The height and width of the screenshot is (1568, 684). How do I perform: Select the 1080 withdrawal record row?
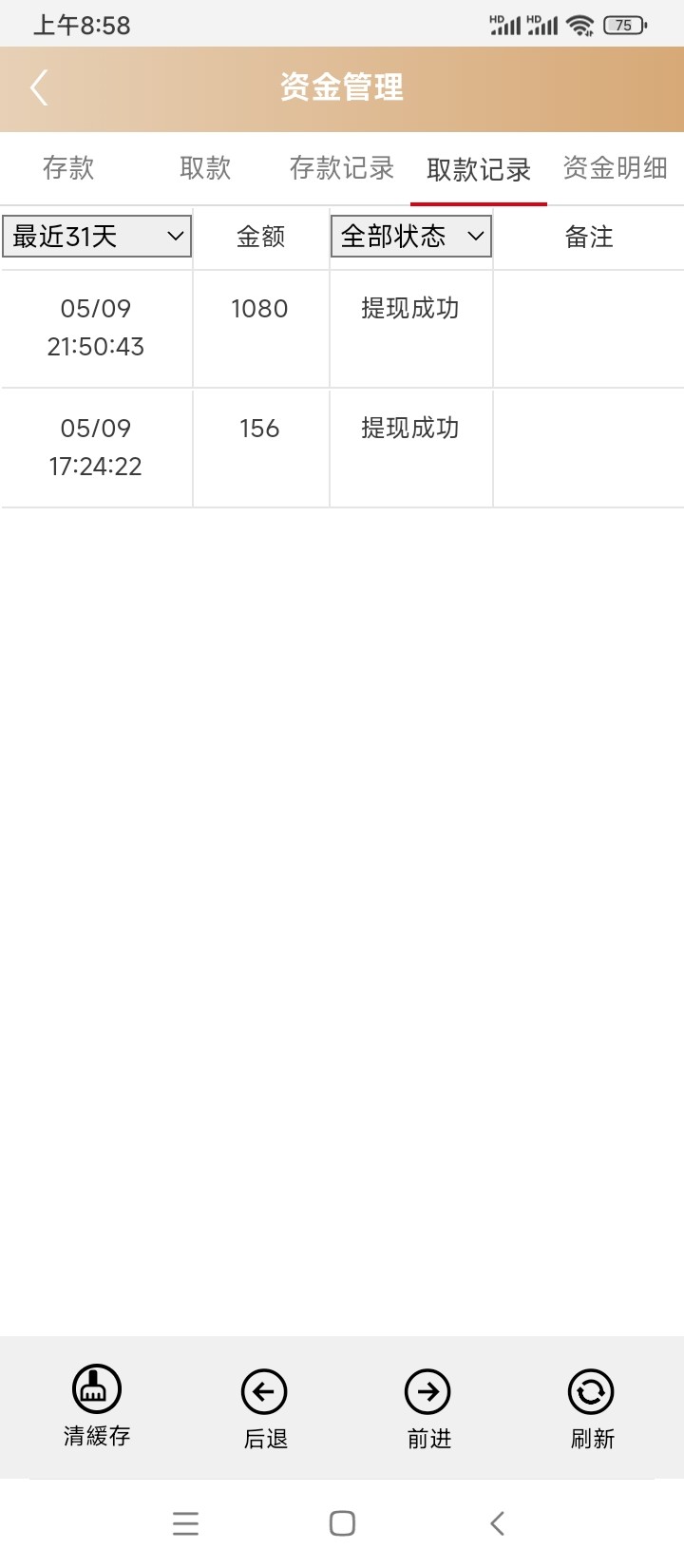259,327
